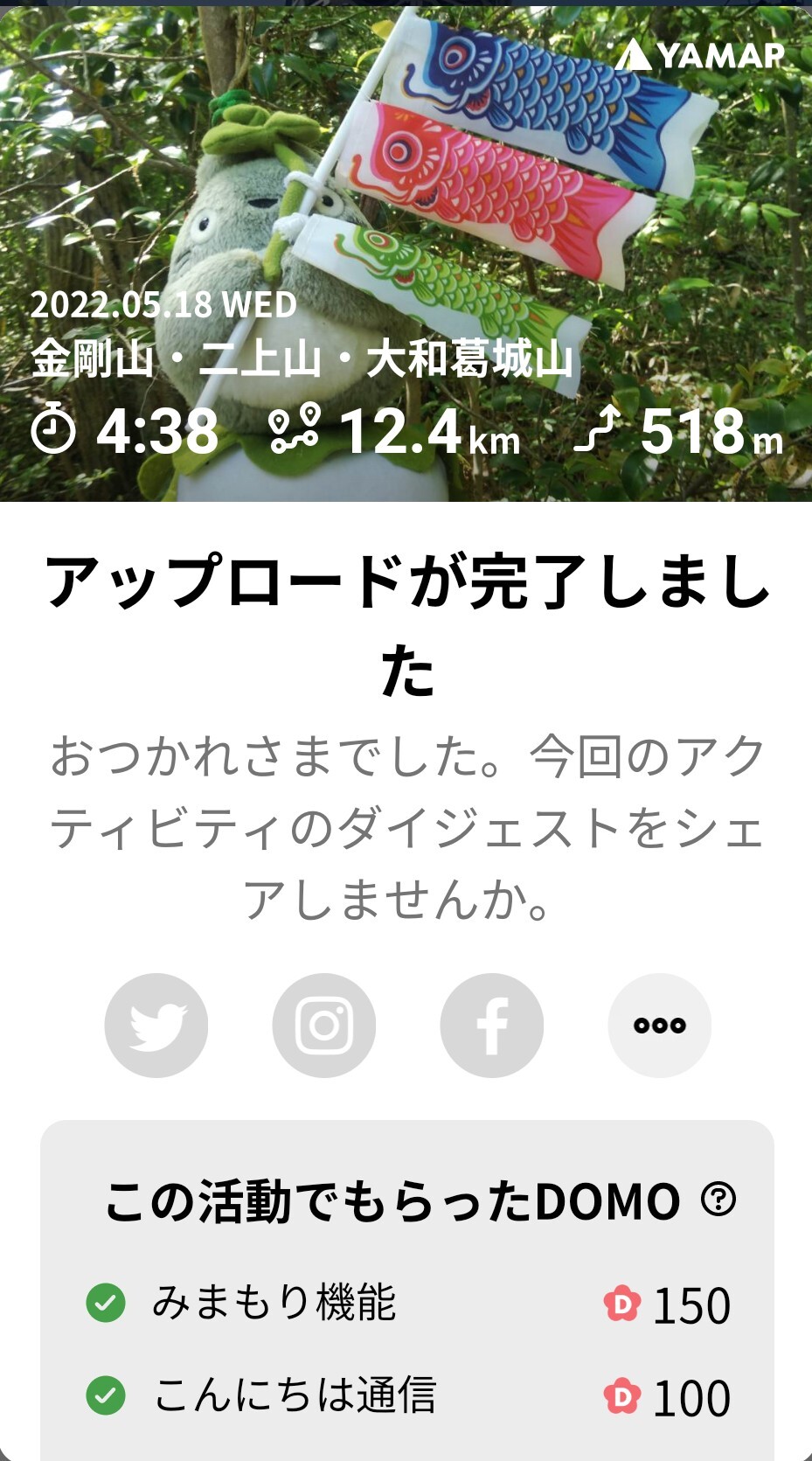Image resolution: width=812 pixels, height=1461 pixels.
Task: Tap the date 2022.05.18 WED
Action: coord(163,307)
